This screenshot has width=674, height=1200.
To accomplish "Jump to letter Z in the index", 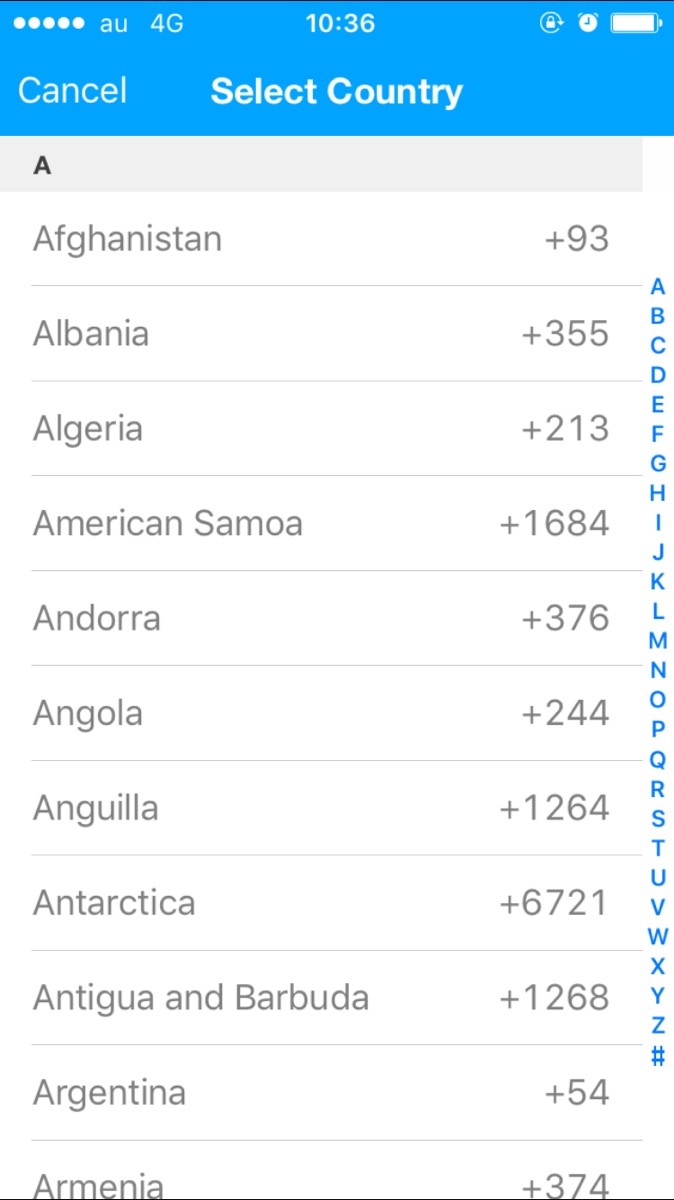I will [x=657, y=1025].
